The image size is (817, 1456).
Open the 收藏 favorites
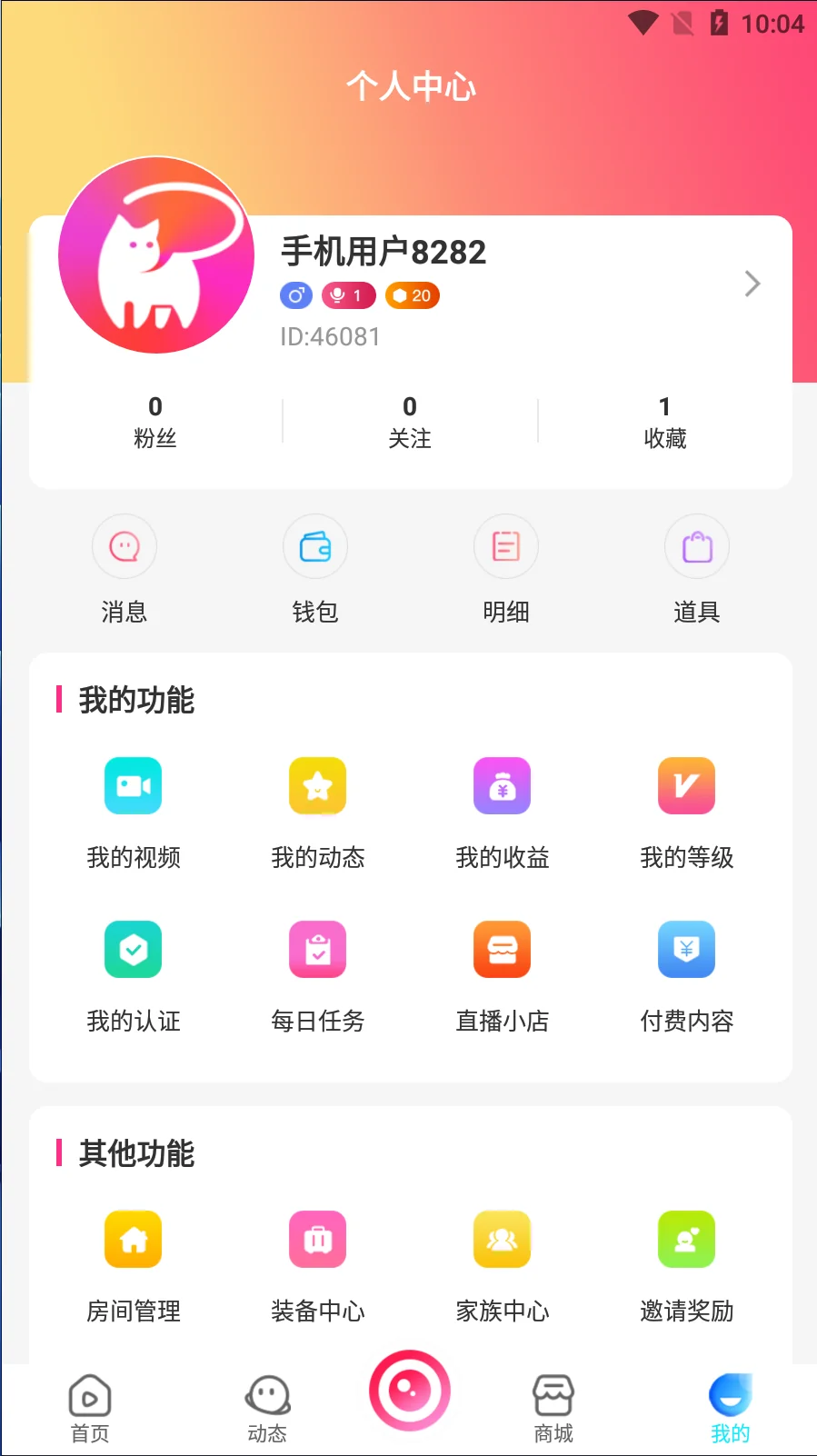pyautogui.click(x=664, y=422)
